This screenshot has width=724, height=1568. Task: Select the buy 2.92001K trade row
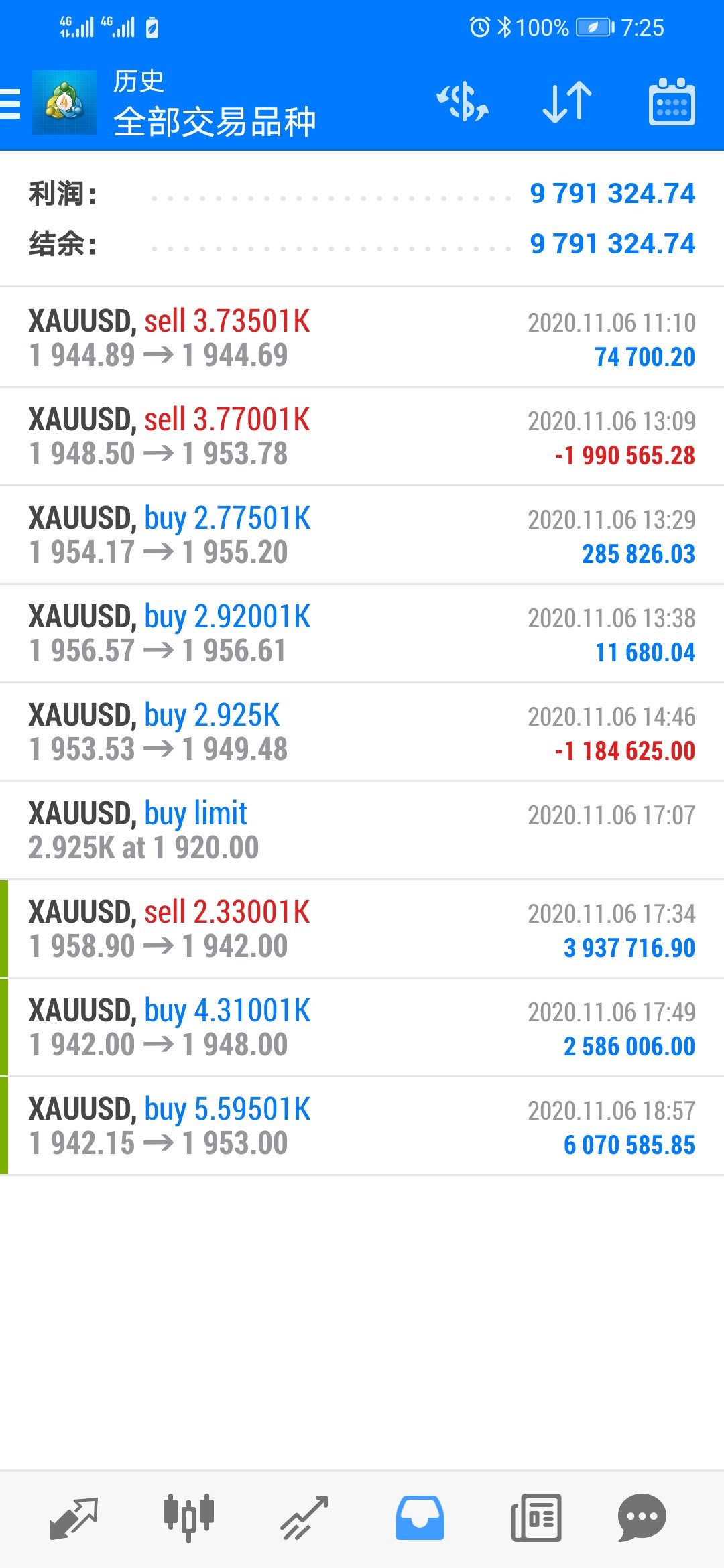(362, 633)
